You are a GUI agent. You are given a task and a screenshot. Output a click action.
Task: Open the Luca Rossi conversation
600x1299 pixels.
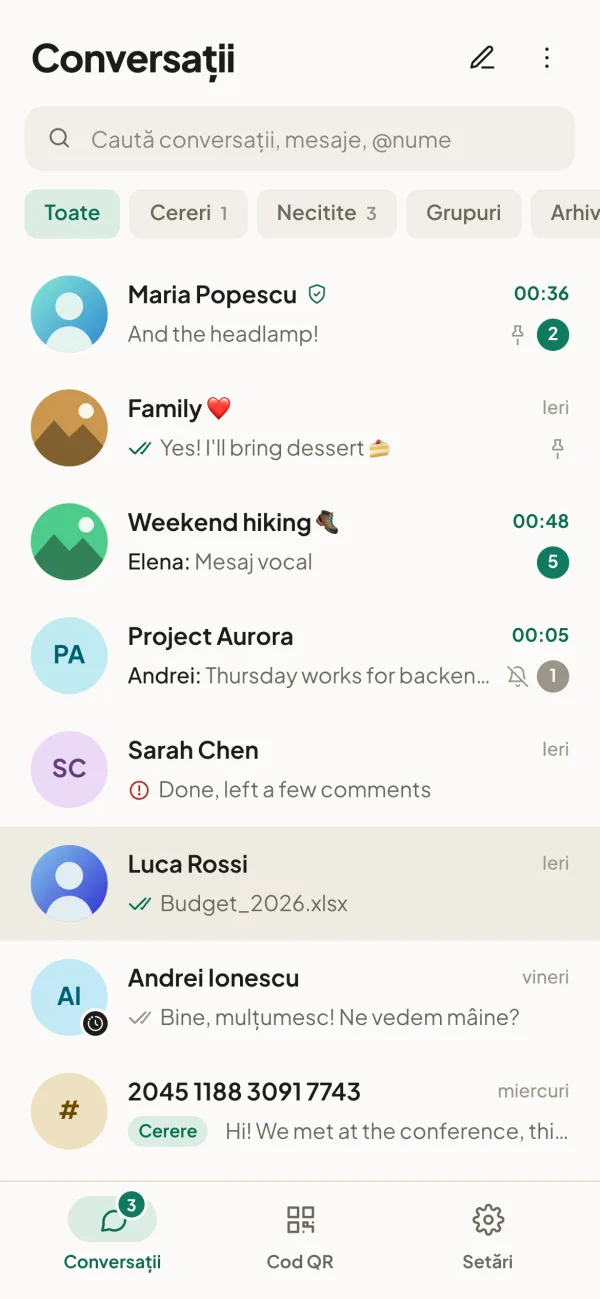pyautogui.click(x=300, y=884)
